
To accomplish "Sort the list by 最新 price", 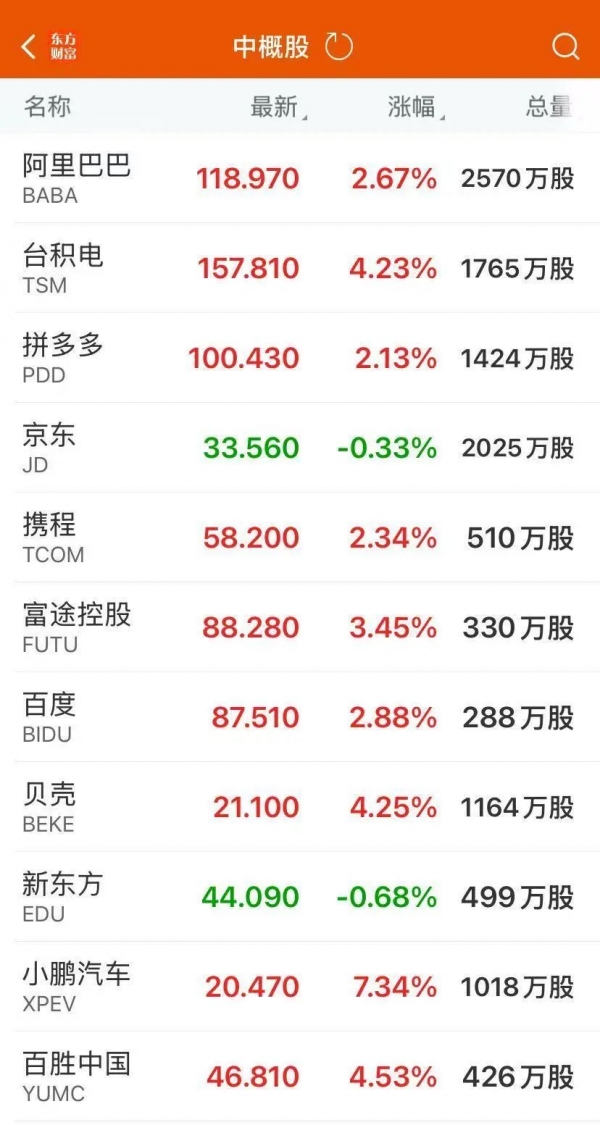I will [x=275, y=107].
